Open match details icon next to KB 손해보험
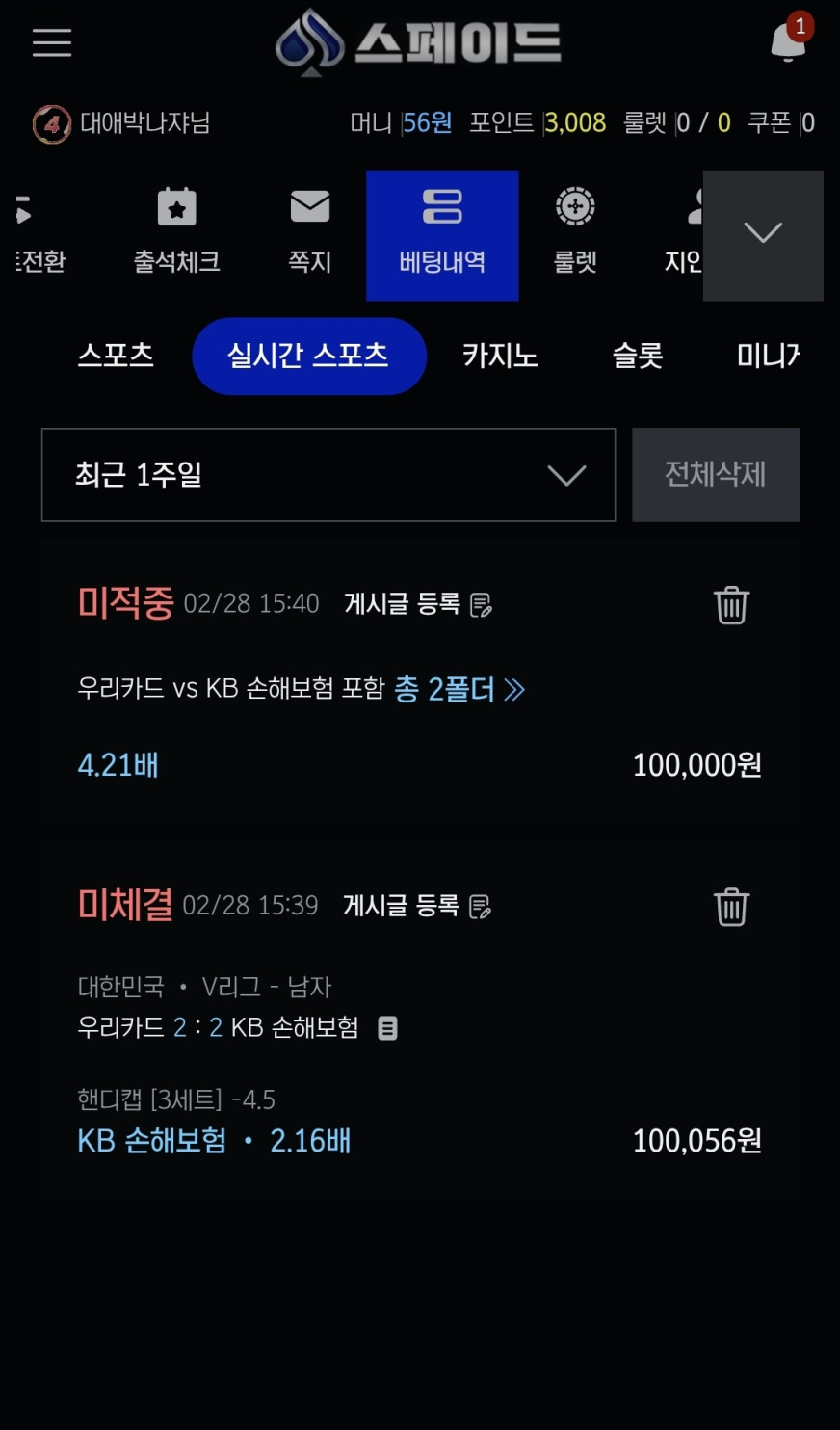 pos(387,1028)
